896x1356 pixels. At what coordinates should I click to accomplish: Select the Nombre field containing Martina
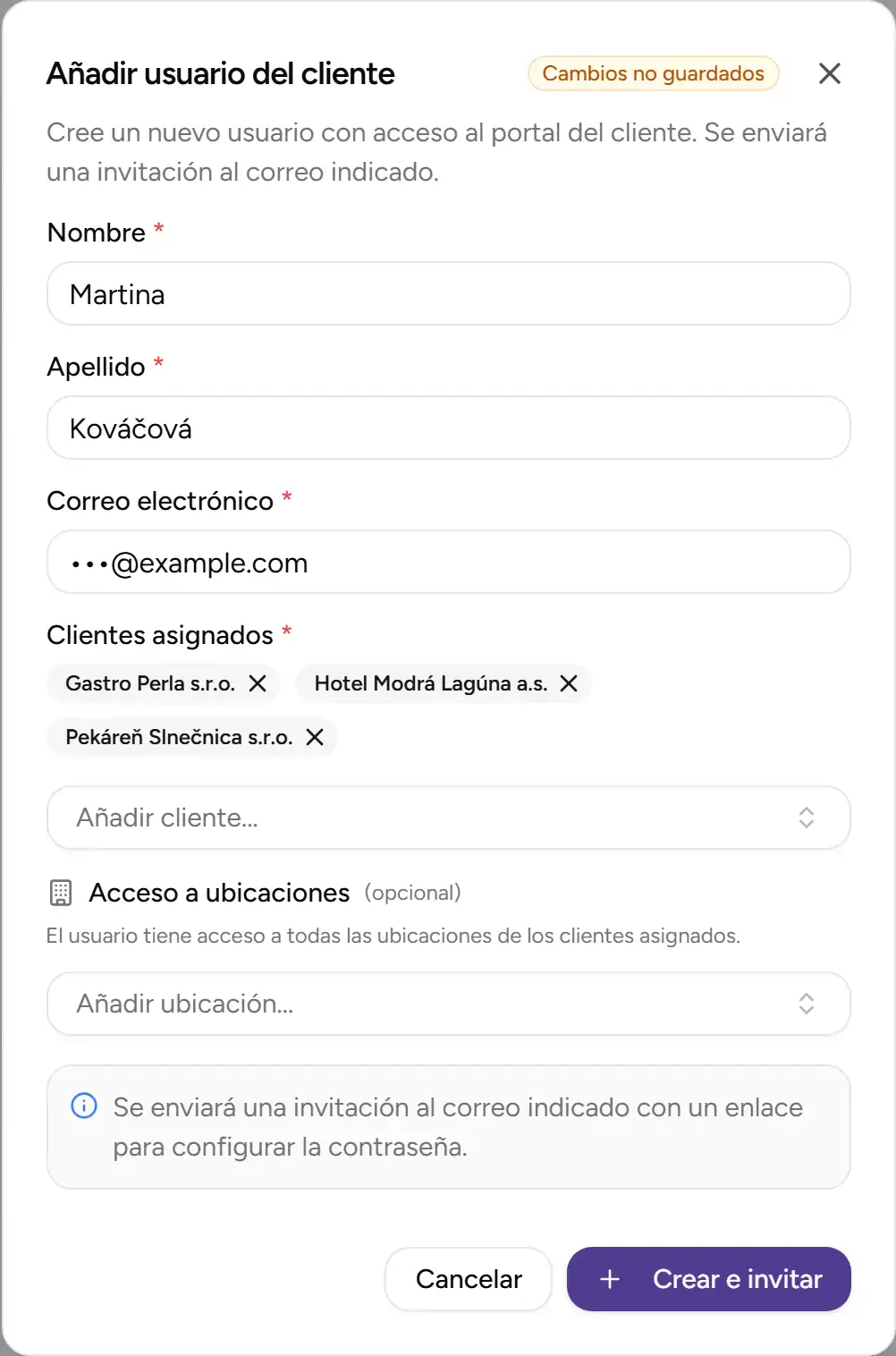click(447, 293)
